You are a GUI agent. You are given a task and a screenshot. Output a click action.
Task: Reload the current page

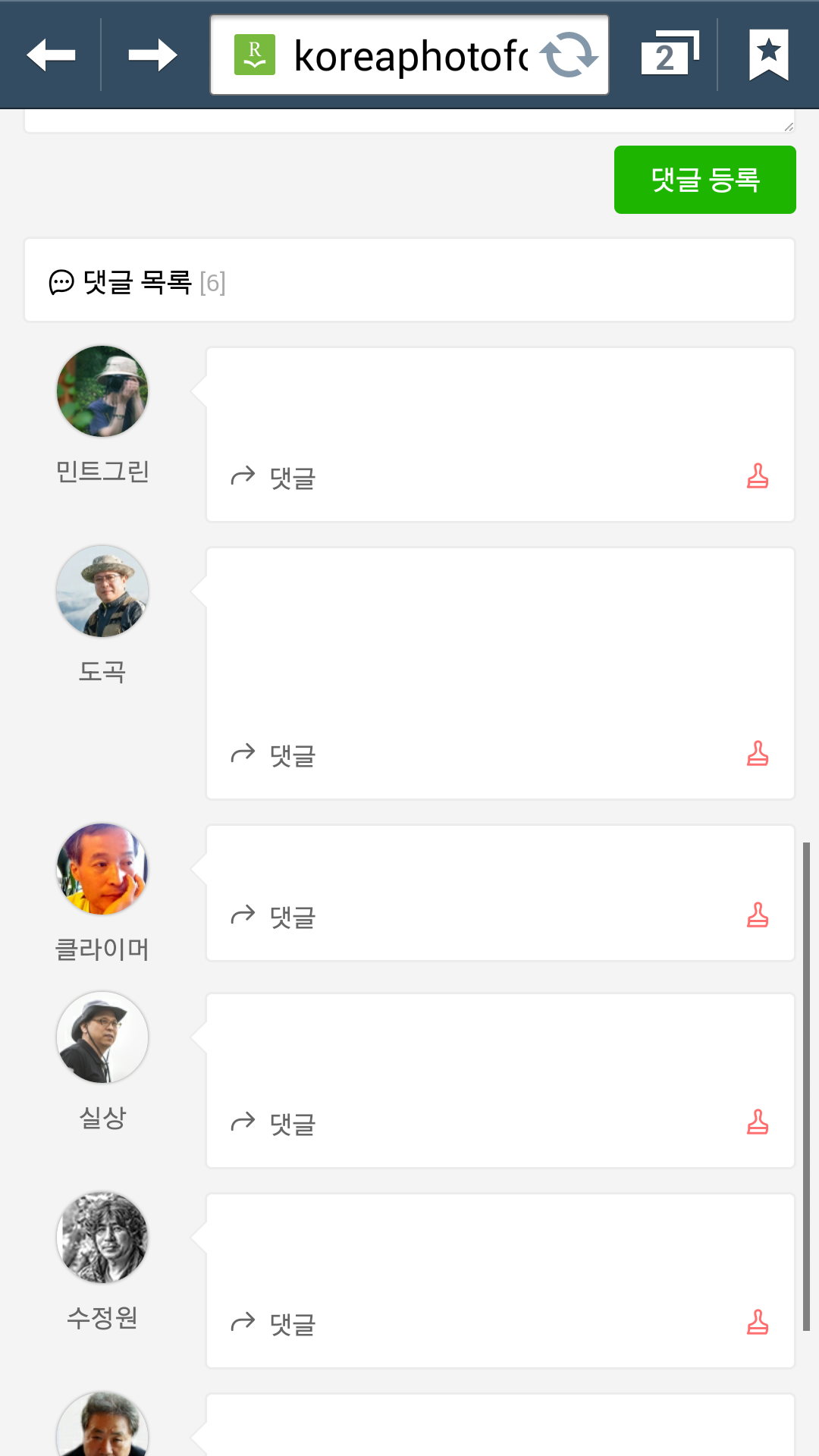(x=569, y=55)
